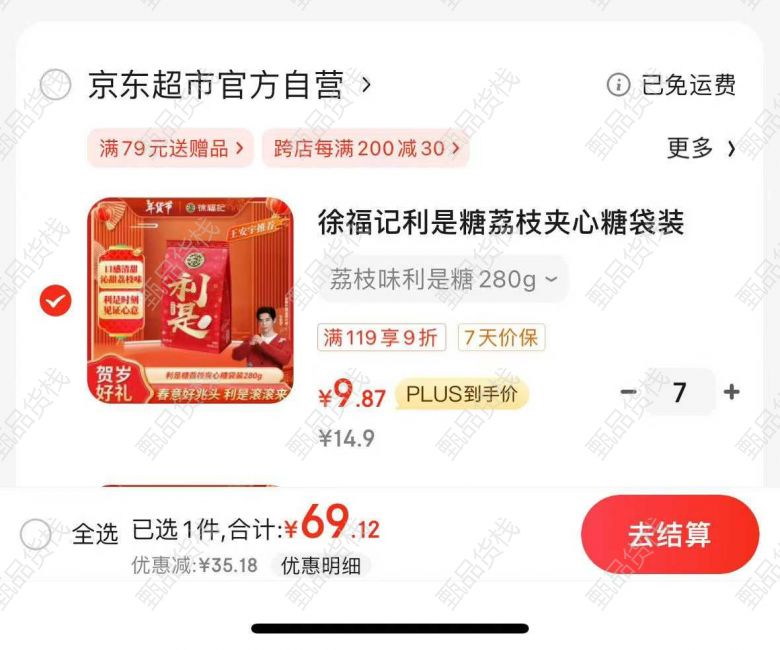
Task: Open the 徐福记利是糖荔枝夹心糖袋装 product title
Action: click(500, 222)
